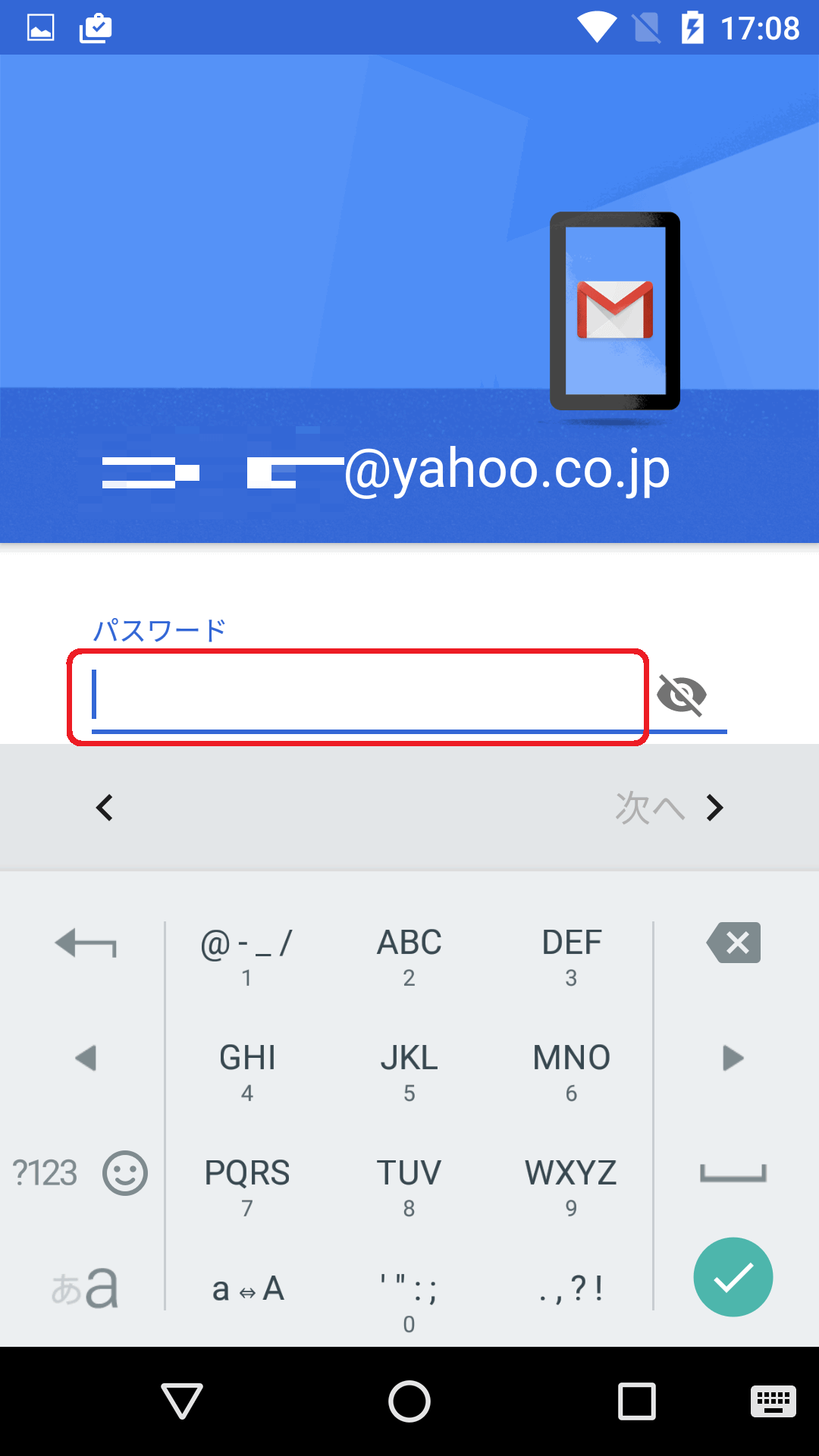This screenshot has width=819, height=1456.
Task: Open the emoji keyboard smiley
Action: coord(125,1173)
